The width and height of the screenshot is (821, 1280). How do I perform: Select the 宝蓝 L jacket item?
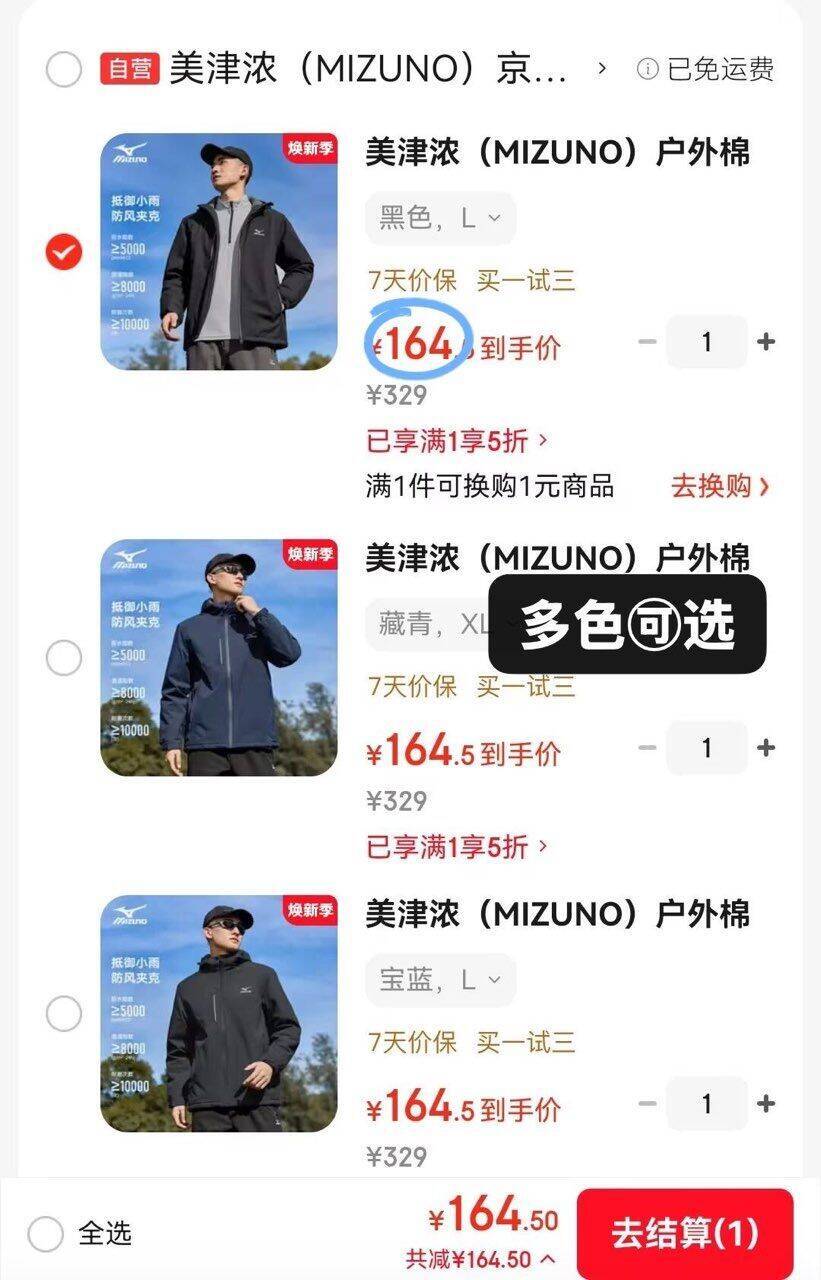tap(64, 1014)
